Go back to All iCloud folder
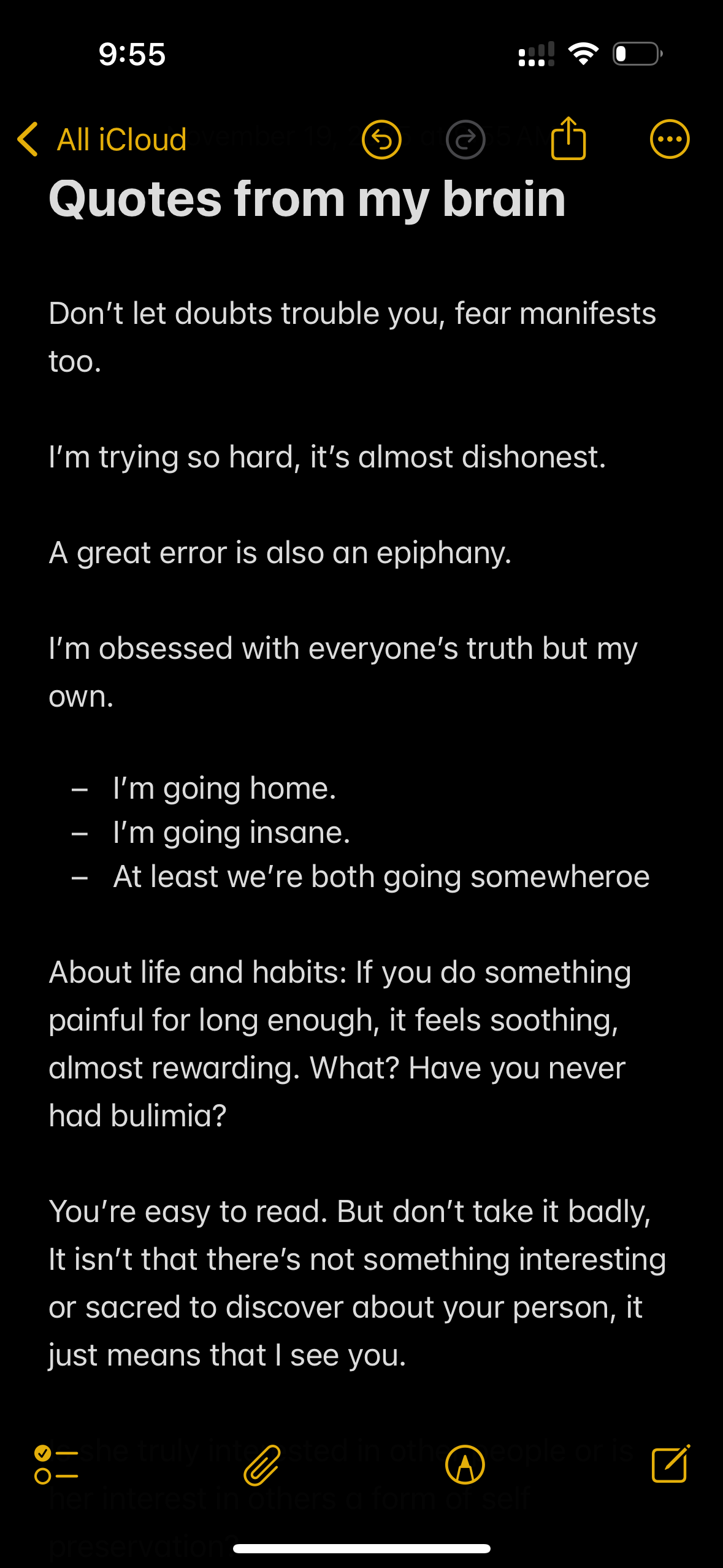 coord(102,140)
